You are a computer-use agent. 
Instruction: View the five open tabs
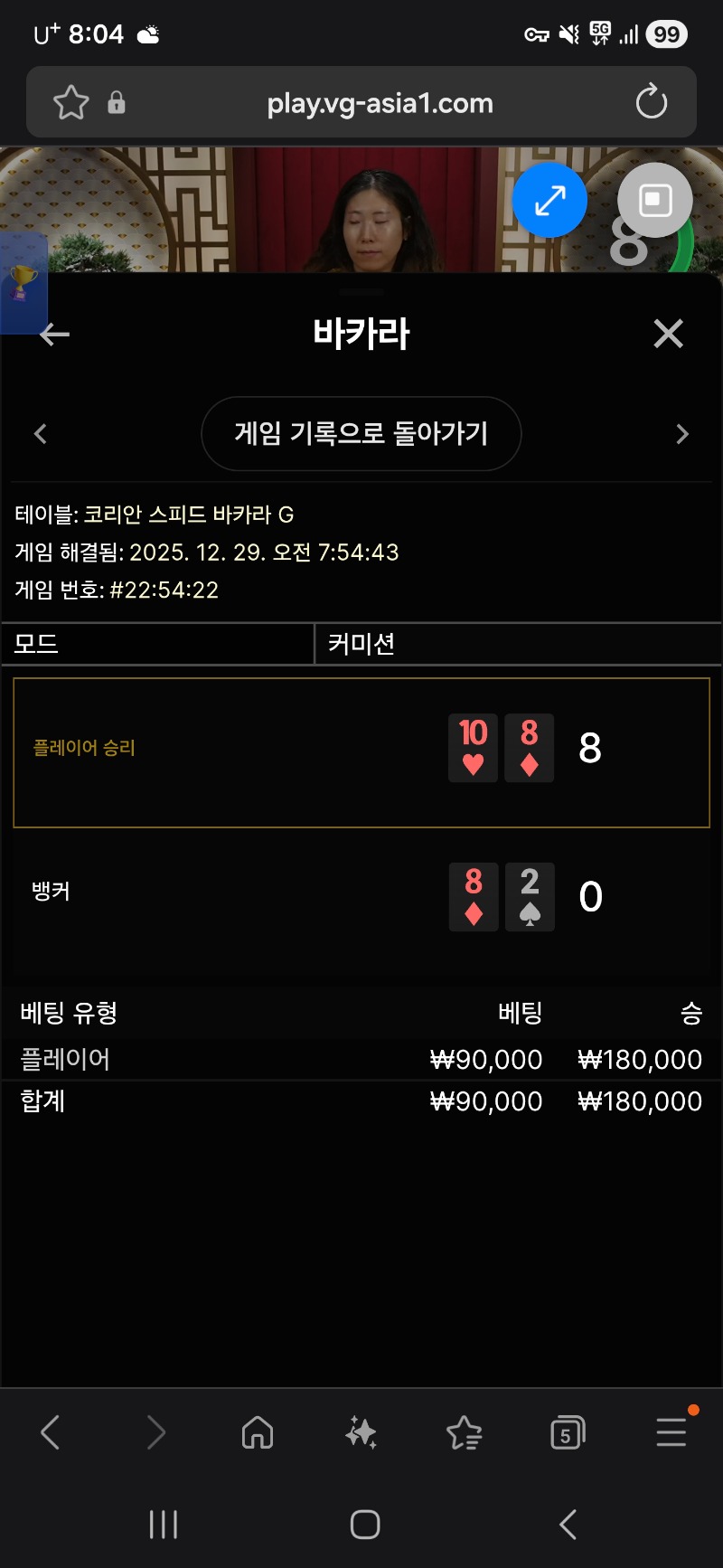click(567, 1432)
